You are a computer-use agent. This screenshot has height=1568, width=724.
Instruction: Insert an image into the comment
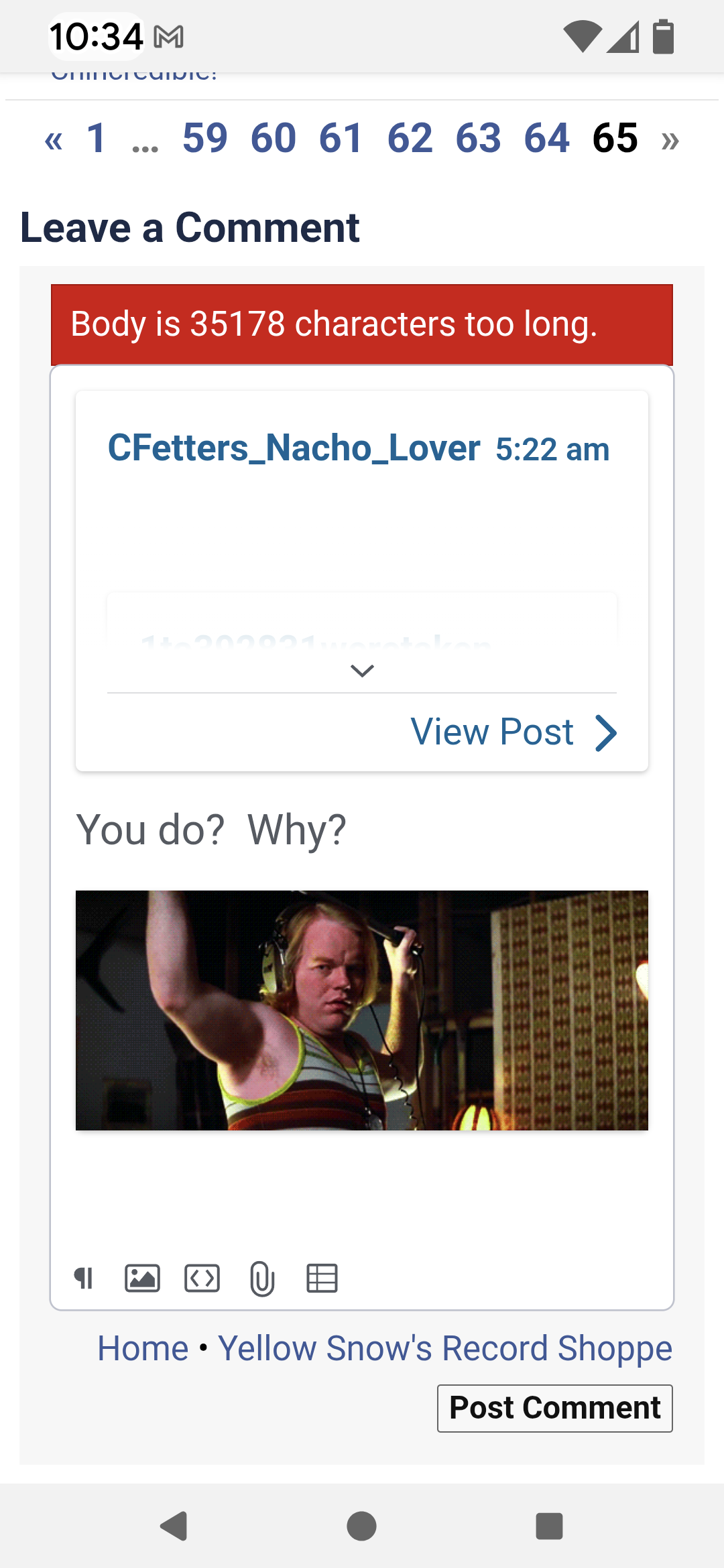143,1278
